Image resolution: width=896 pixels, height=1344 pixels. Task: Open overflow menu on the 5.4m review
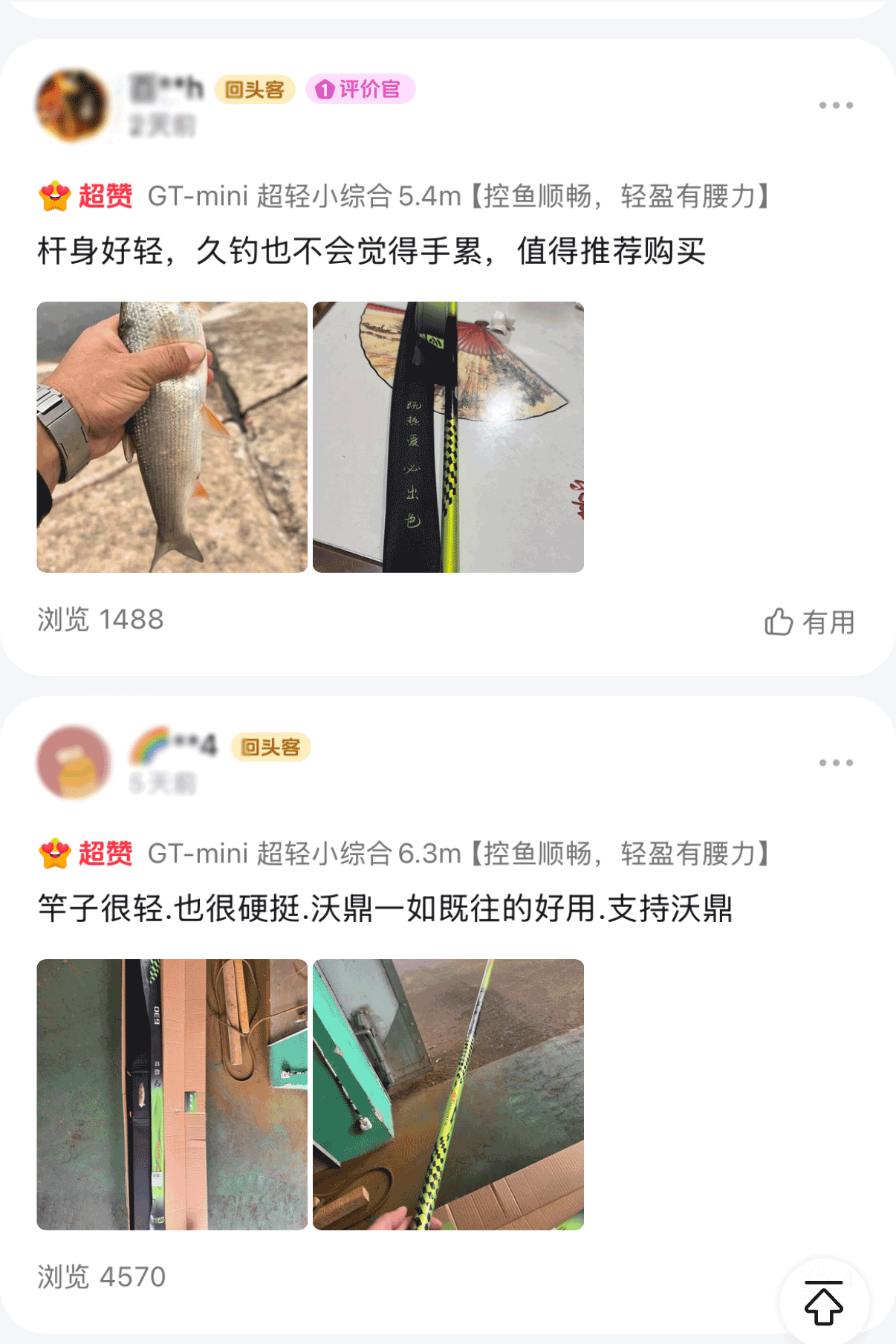pos(836,105)
